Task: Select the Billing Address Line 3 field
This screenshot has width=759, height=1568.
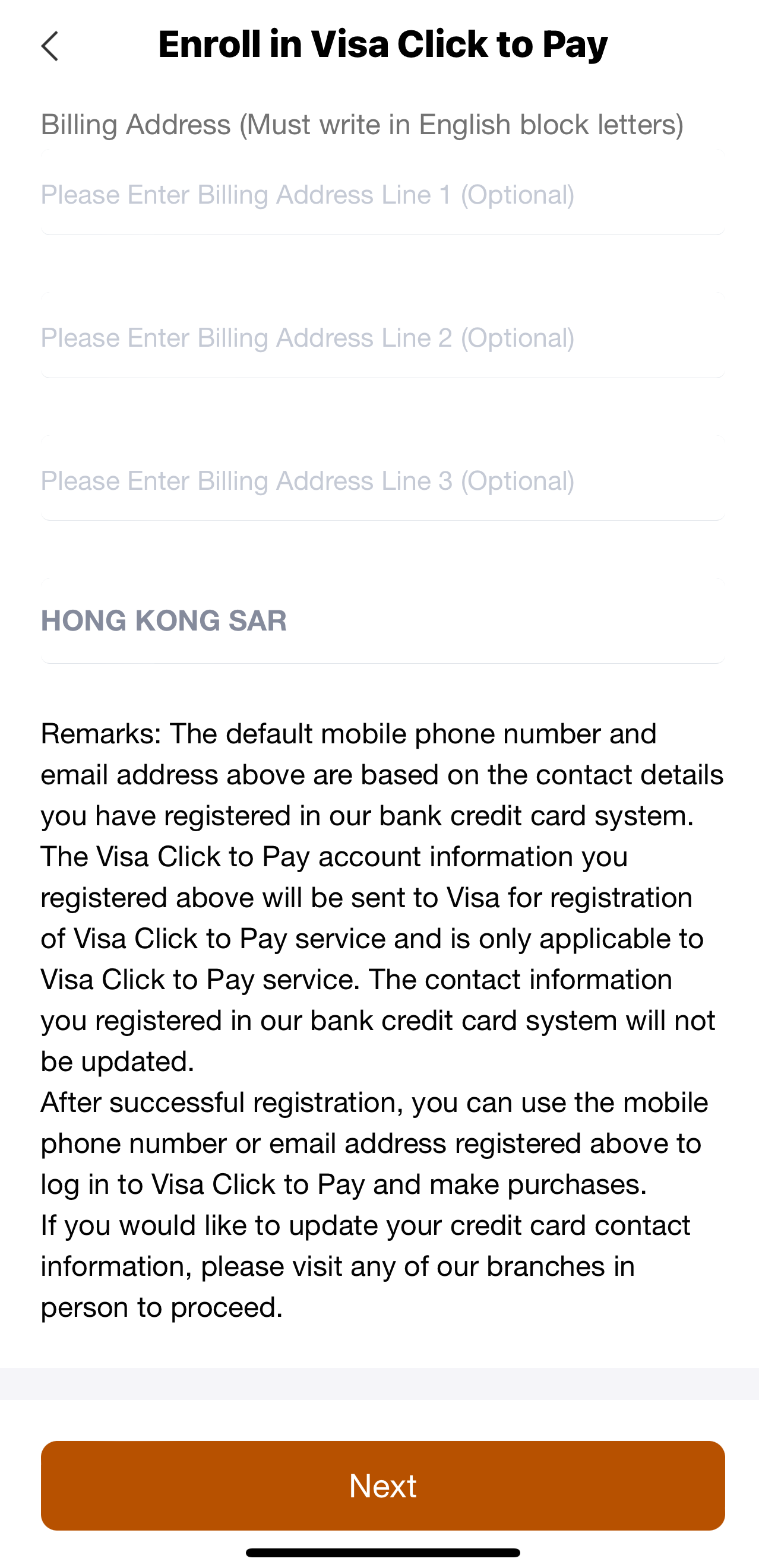Action: (x=382, y=481)
